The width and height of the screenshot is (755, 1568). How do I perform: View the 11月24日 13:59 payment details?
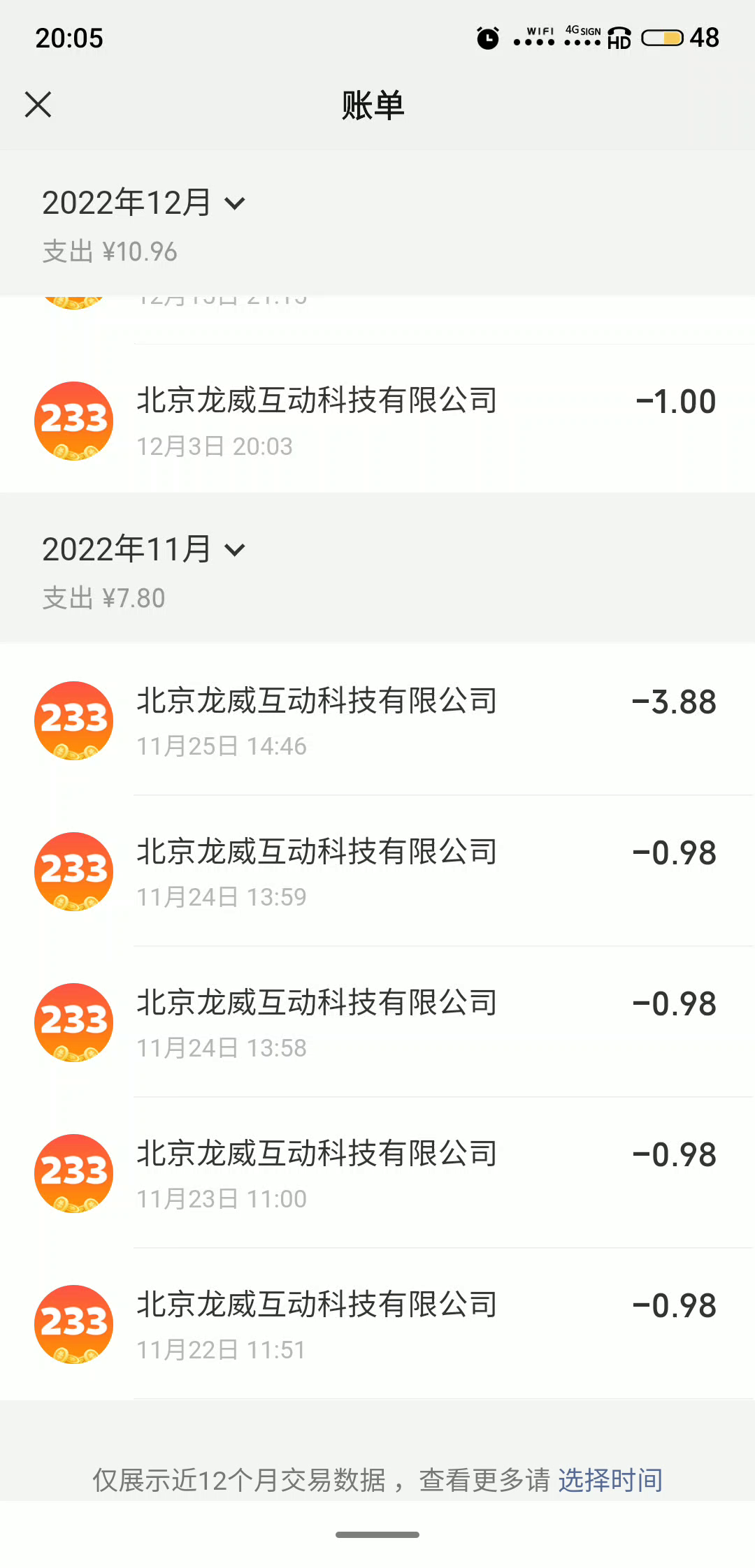tap(377, 872)
